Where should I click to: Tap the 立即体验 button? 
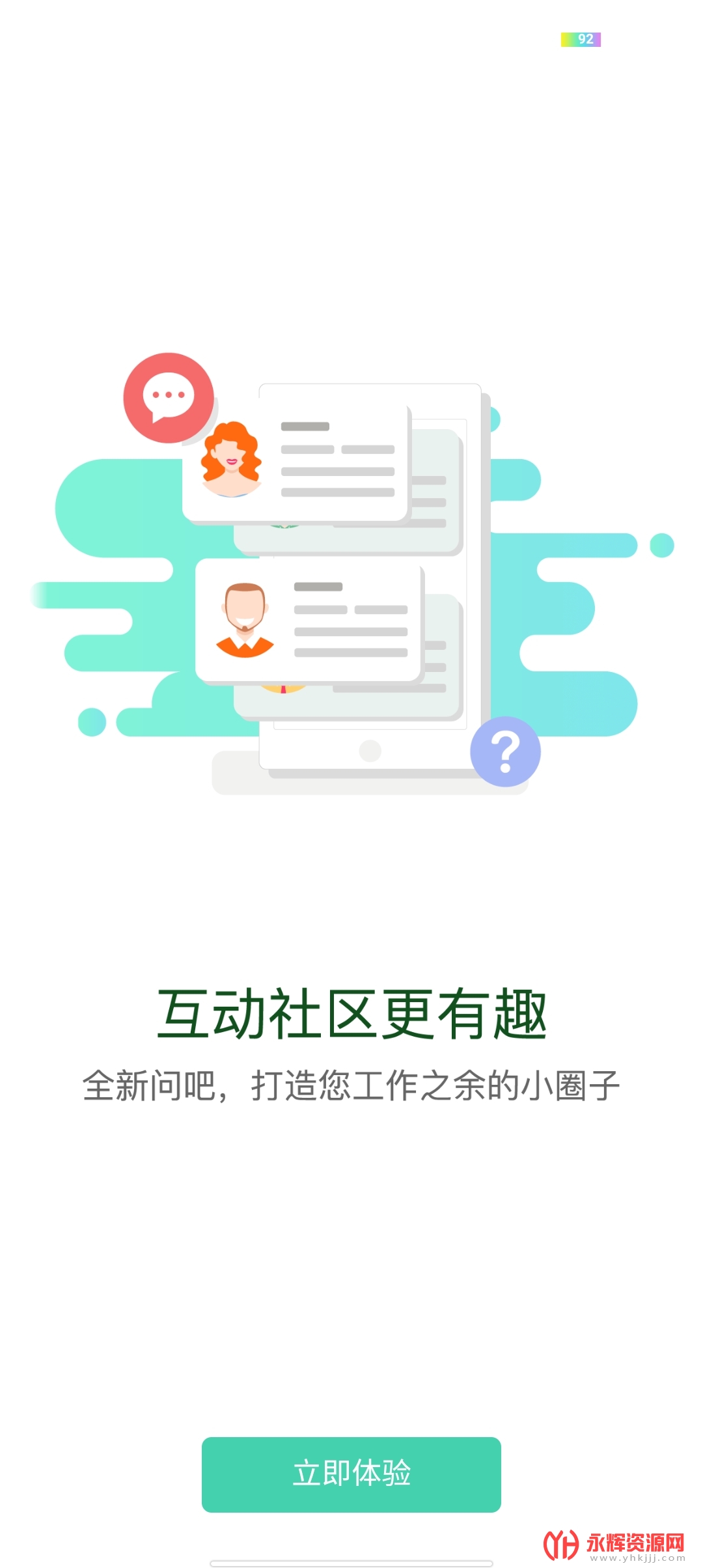351,1474
